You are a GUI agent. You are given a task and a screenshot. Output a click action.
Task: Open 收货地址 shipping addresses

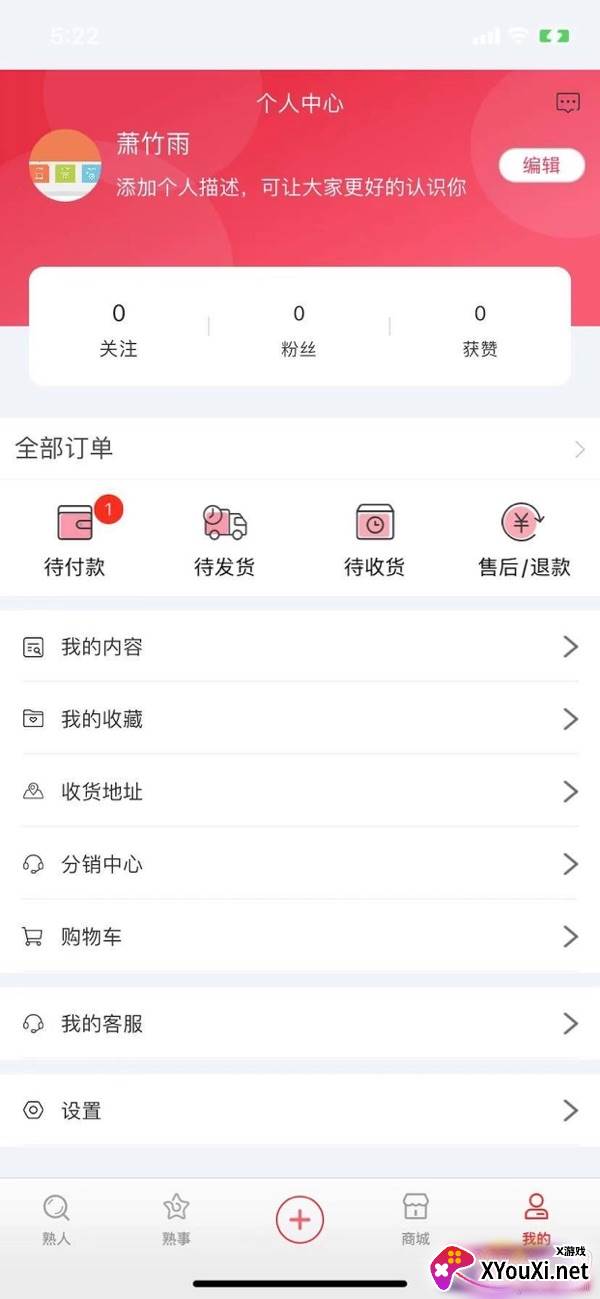[298, 792]
